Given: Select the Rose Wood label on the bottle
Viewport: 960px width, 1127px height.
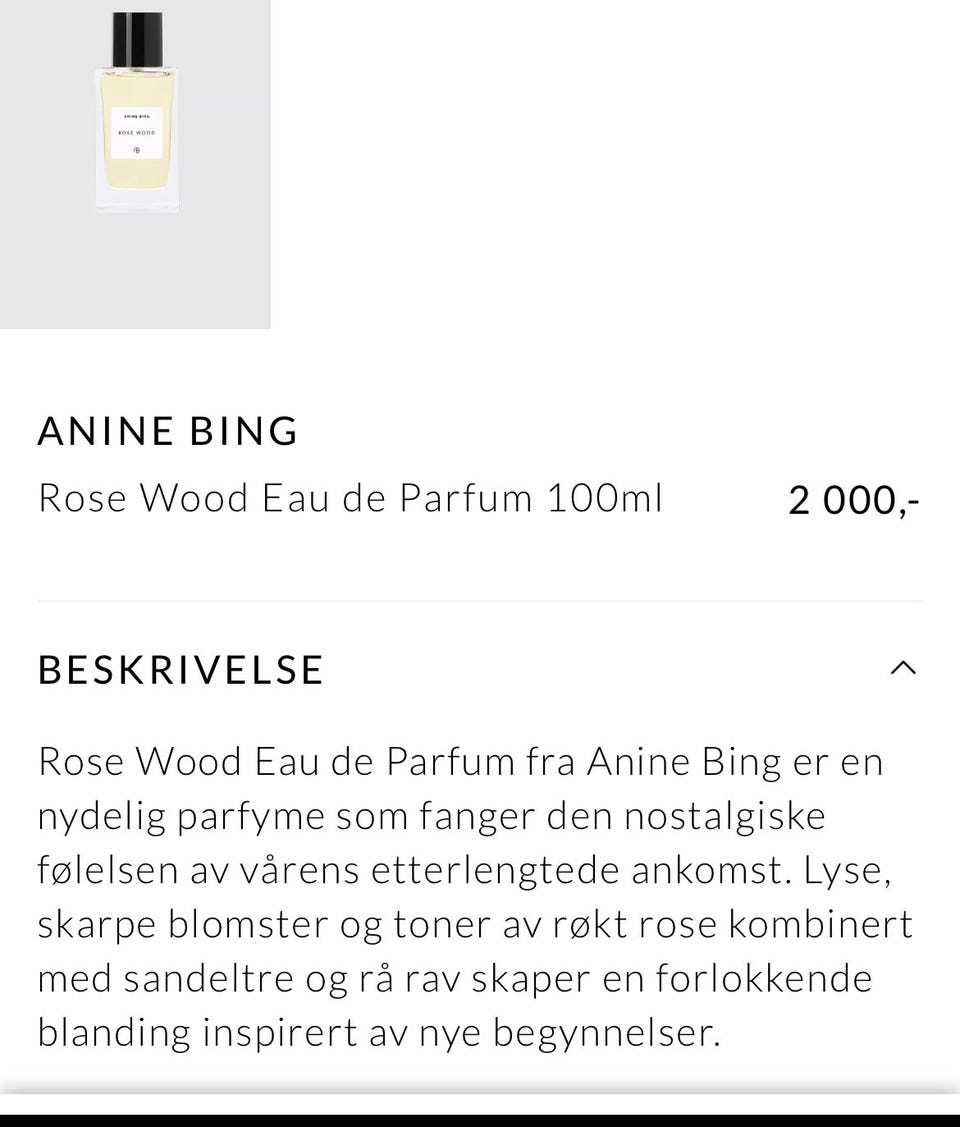Looking at the screenshot, I should pyautogui.click(x=135, y=130).
